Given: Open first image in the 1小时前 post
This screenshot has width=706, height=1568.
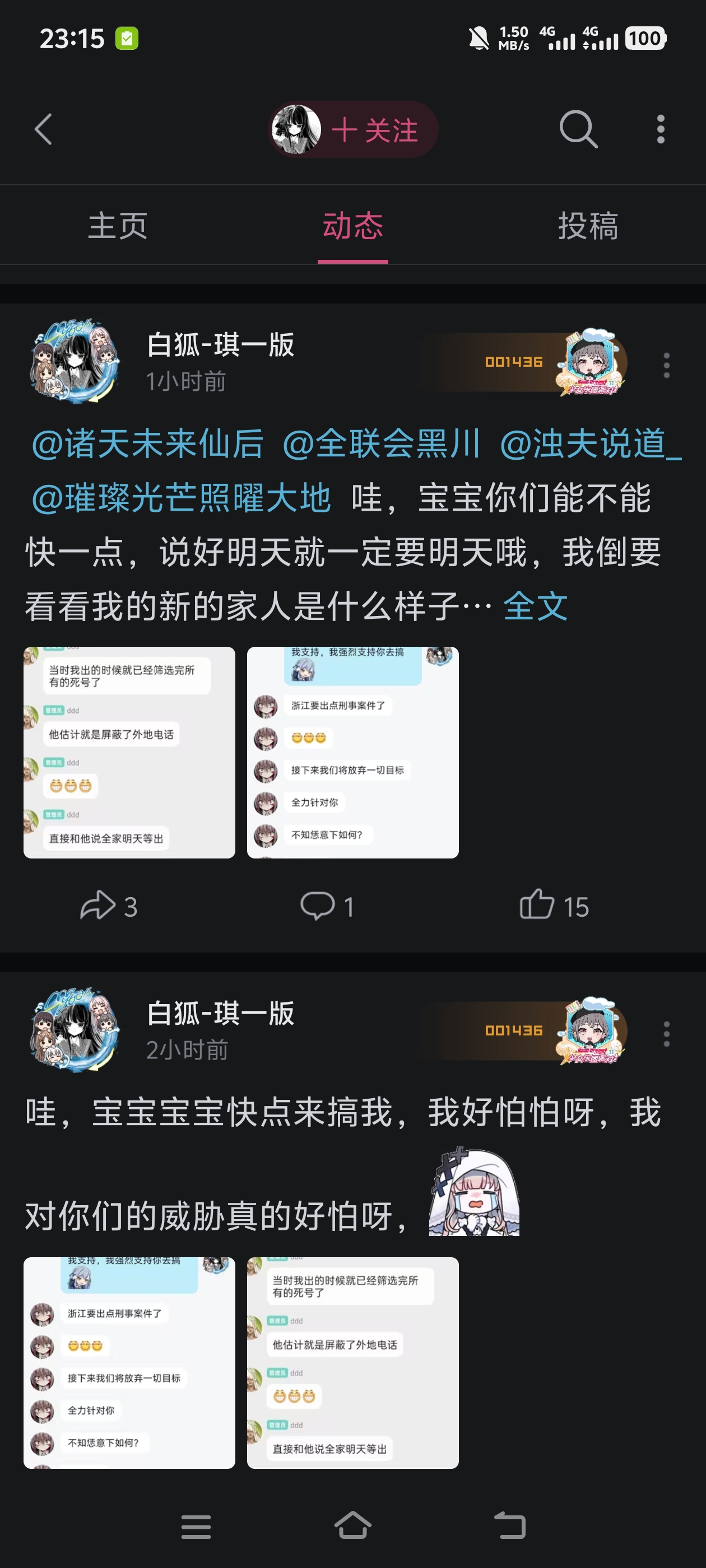Looking at the screenshot, I should [x=129, y=752].
